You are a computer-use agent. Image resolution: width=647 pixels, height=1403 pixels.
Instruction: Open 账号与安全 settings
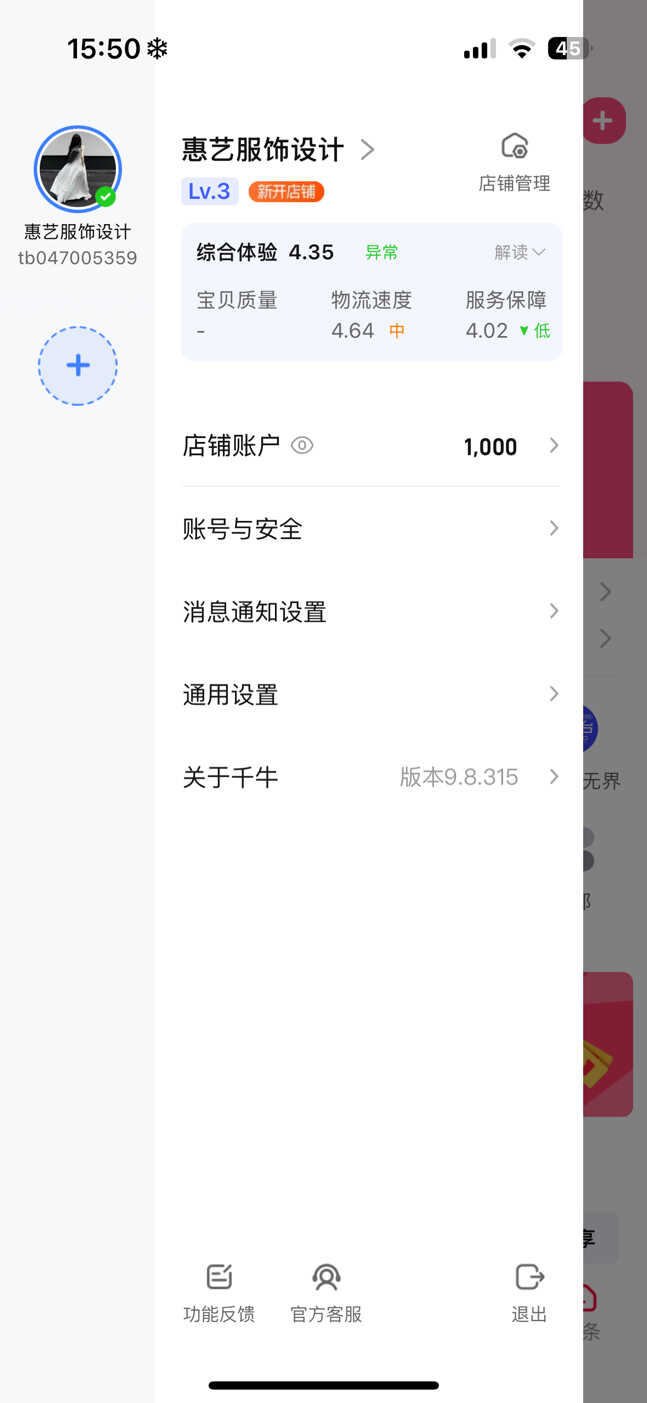371,529
